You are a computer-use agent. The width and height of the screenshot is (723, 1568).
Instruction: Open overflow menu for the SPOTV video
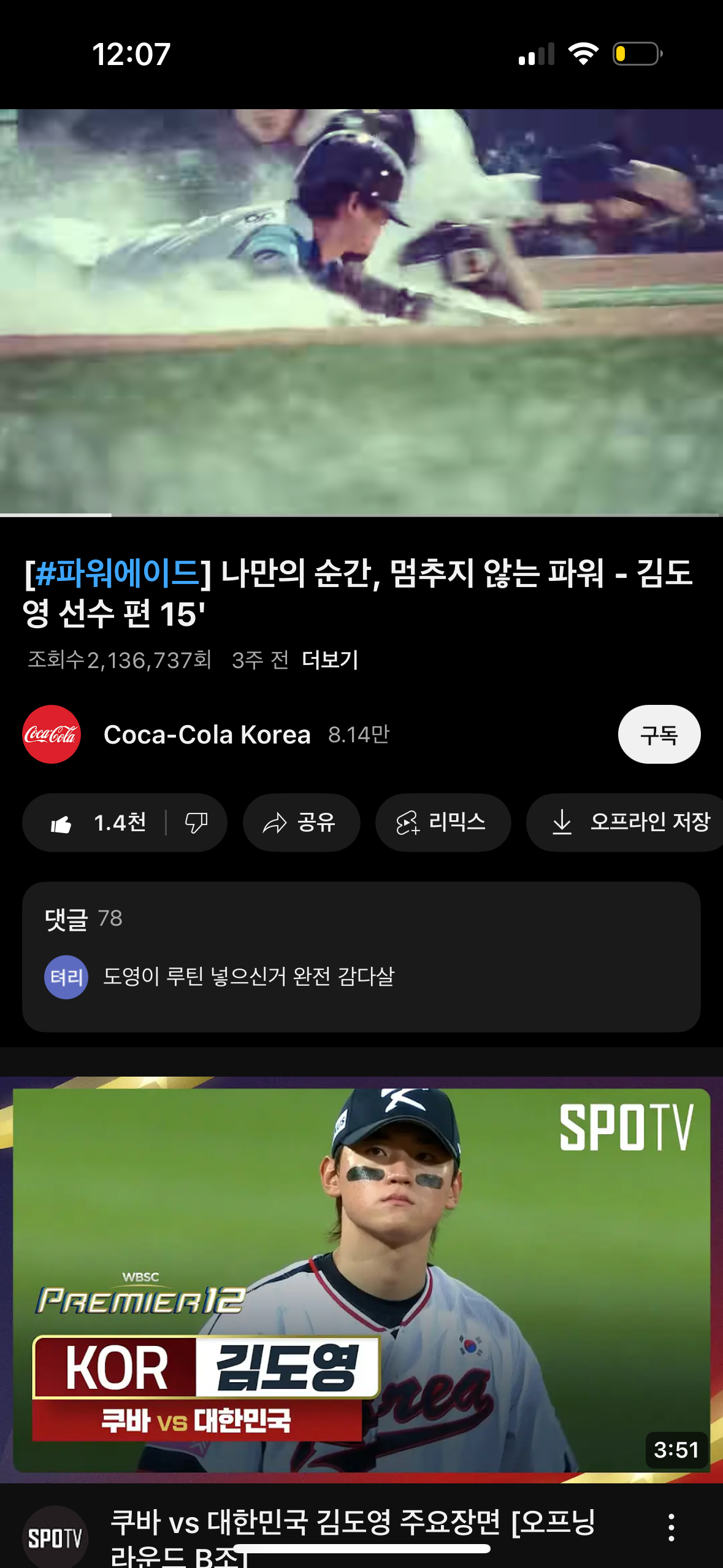[x=671, y=1527]
